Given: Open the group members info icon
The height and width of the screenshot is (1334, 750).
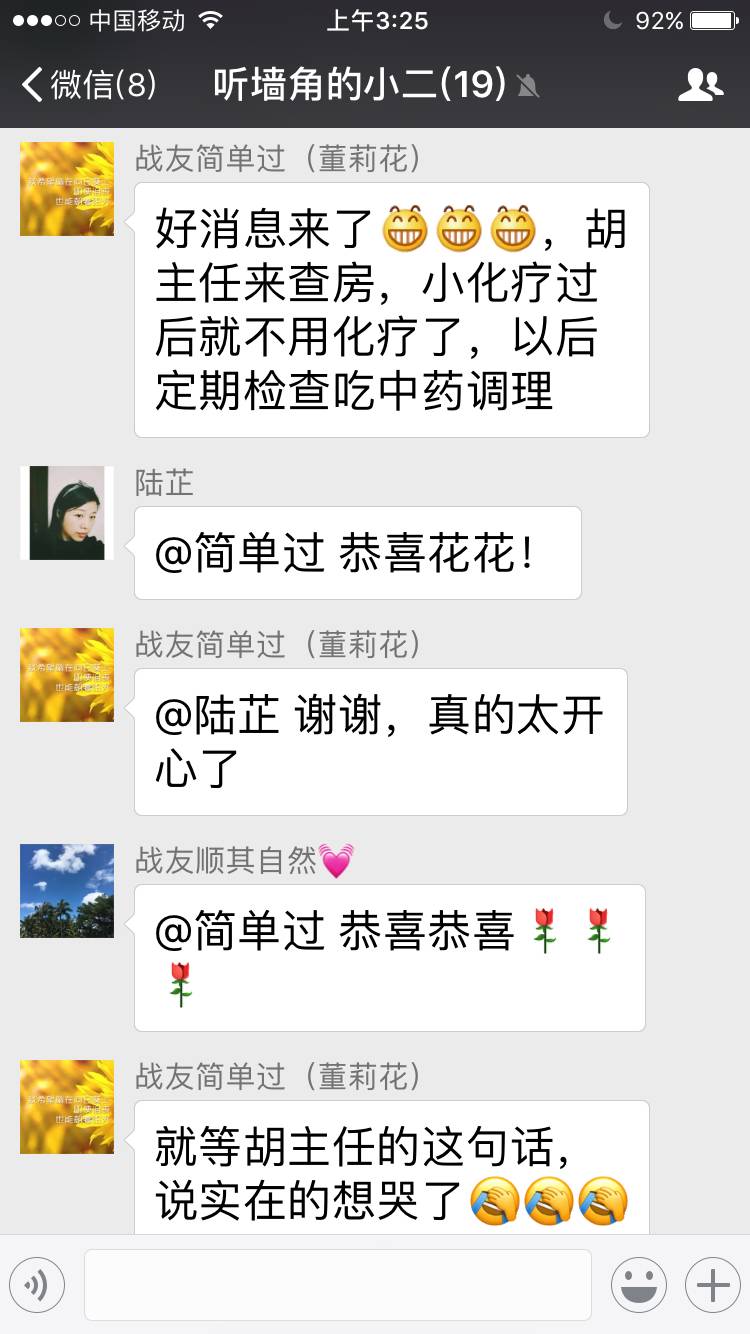Looking at the screenshot, I should pos(700,85).
